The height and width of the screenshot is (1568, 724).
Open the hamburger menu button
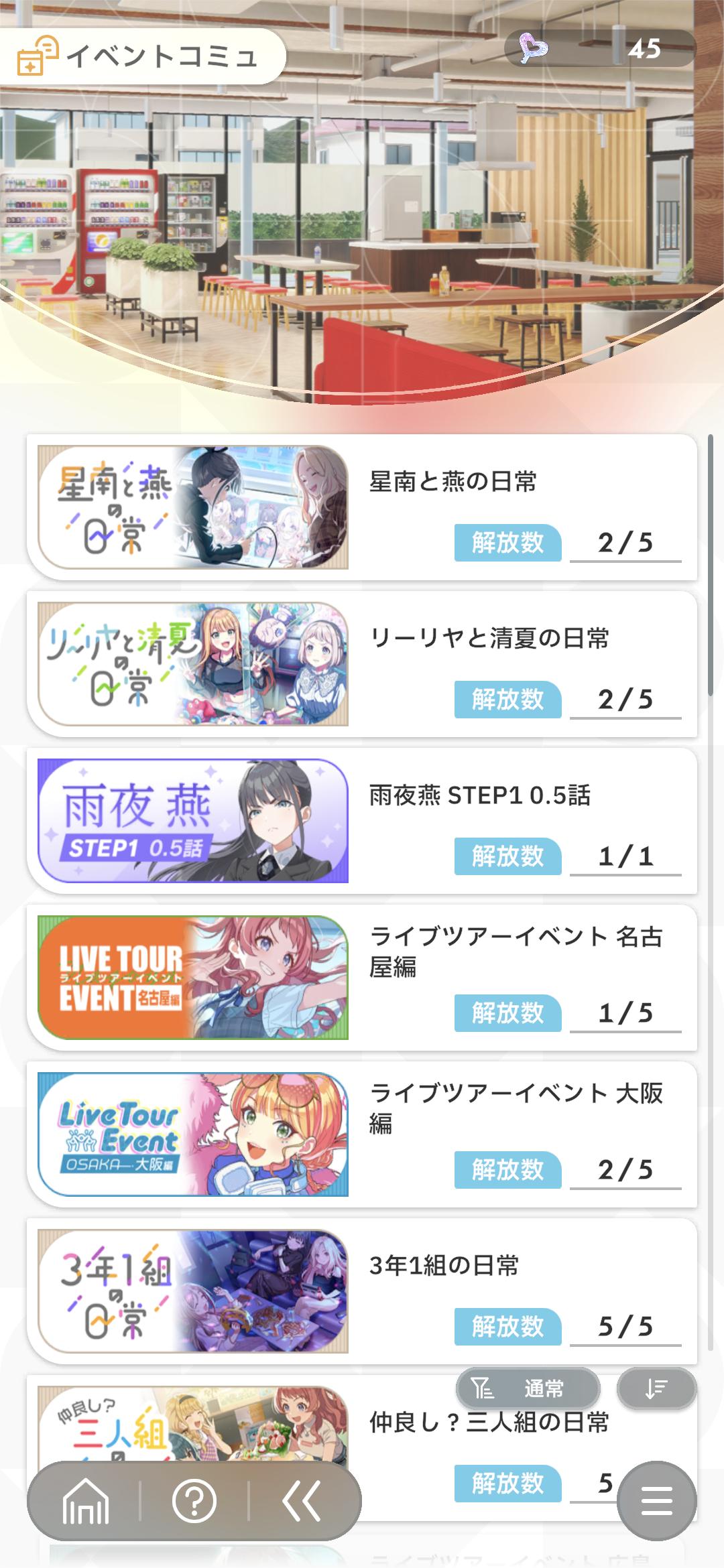656,1501
